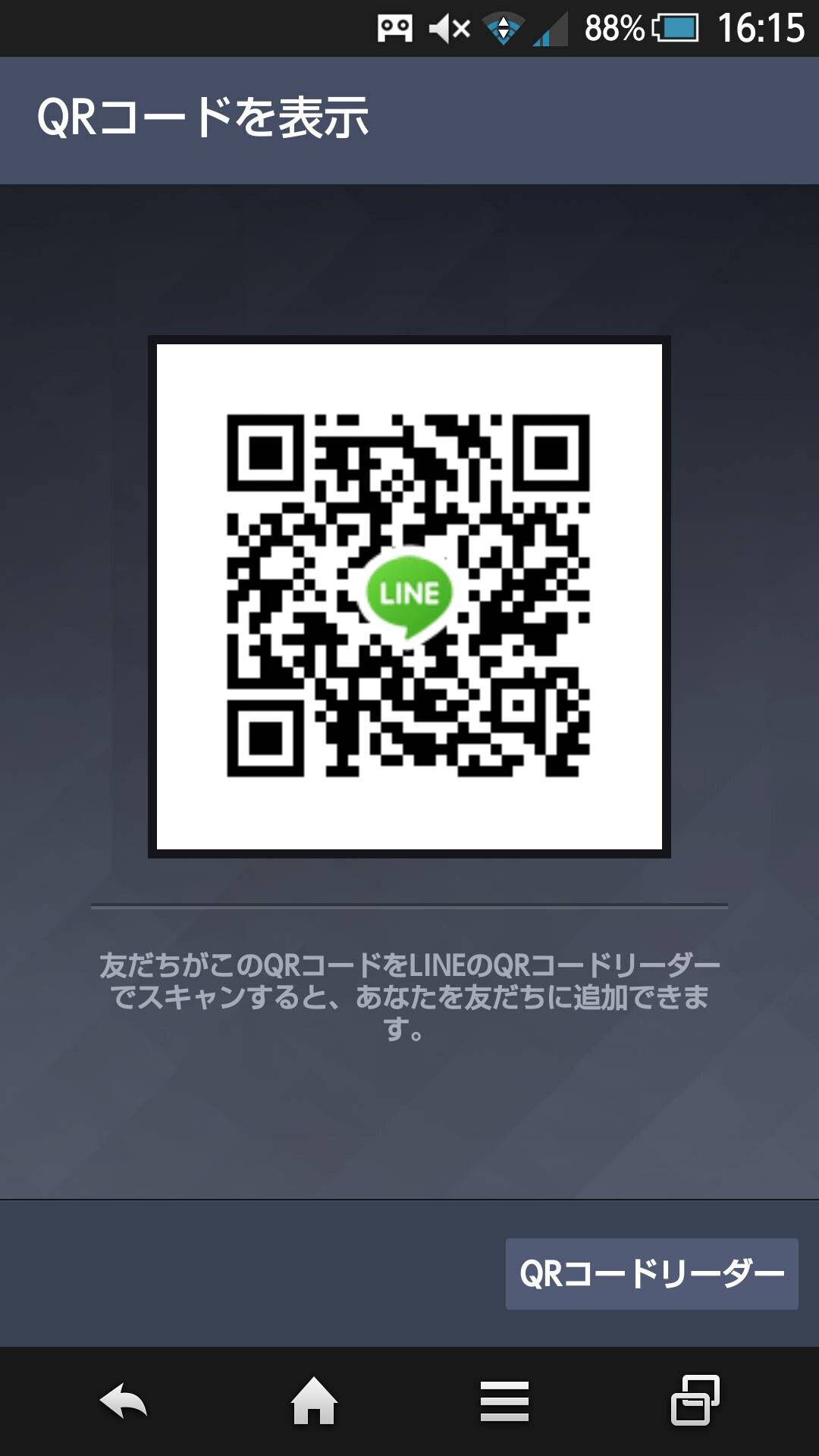
Task: Open the system menu button
Action: (x=504, y=1401)
